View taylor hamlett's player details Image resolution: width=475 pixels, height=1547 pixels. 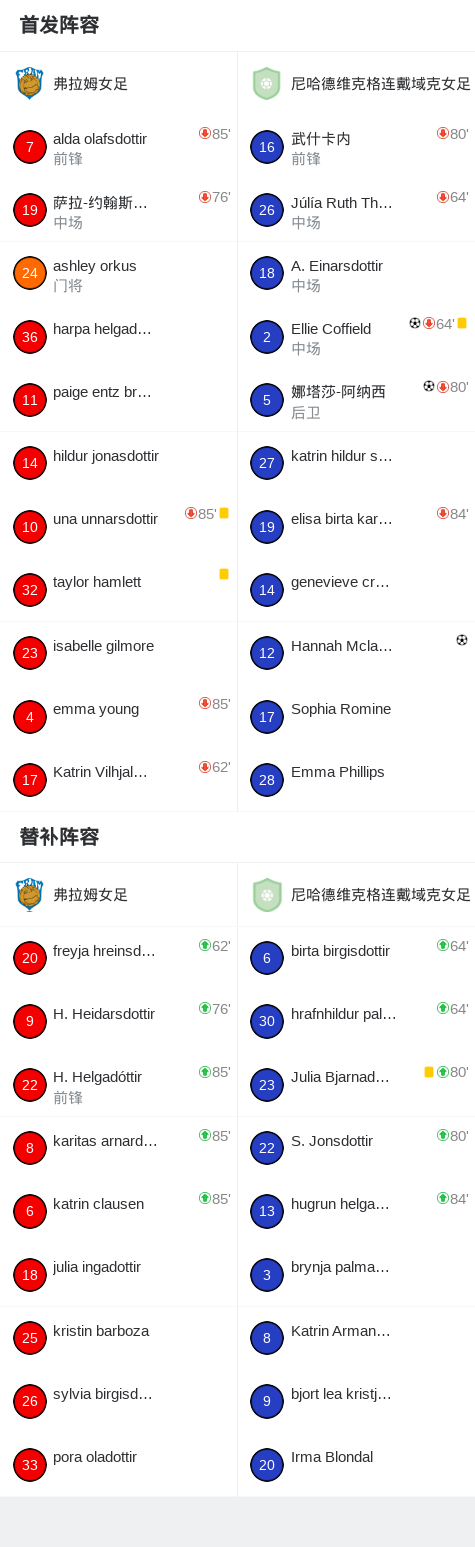coord(118,590)
